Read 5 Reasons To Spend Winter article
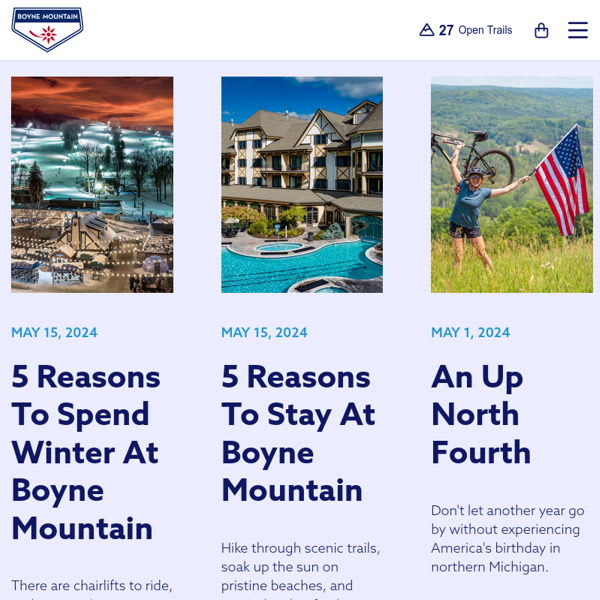Image resolution: width=600 pixels, height=600 pixels. point(86,452)
